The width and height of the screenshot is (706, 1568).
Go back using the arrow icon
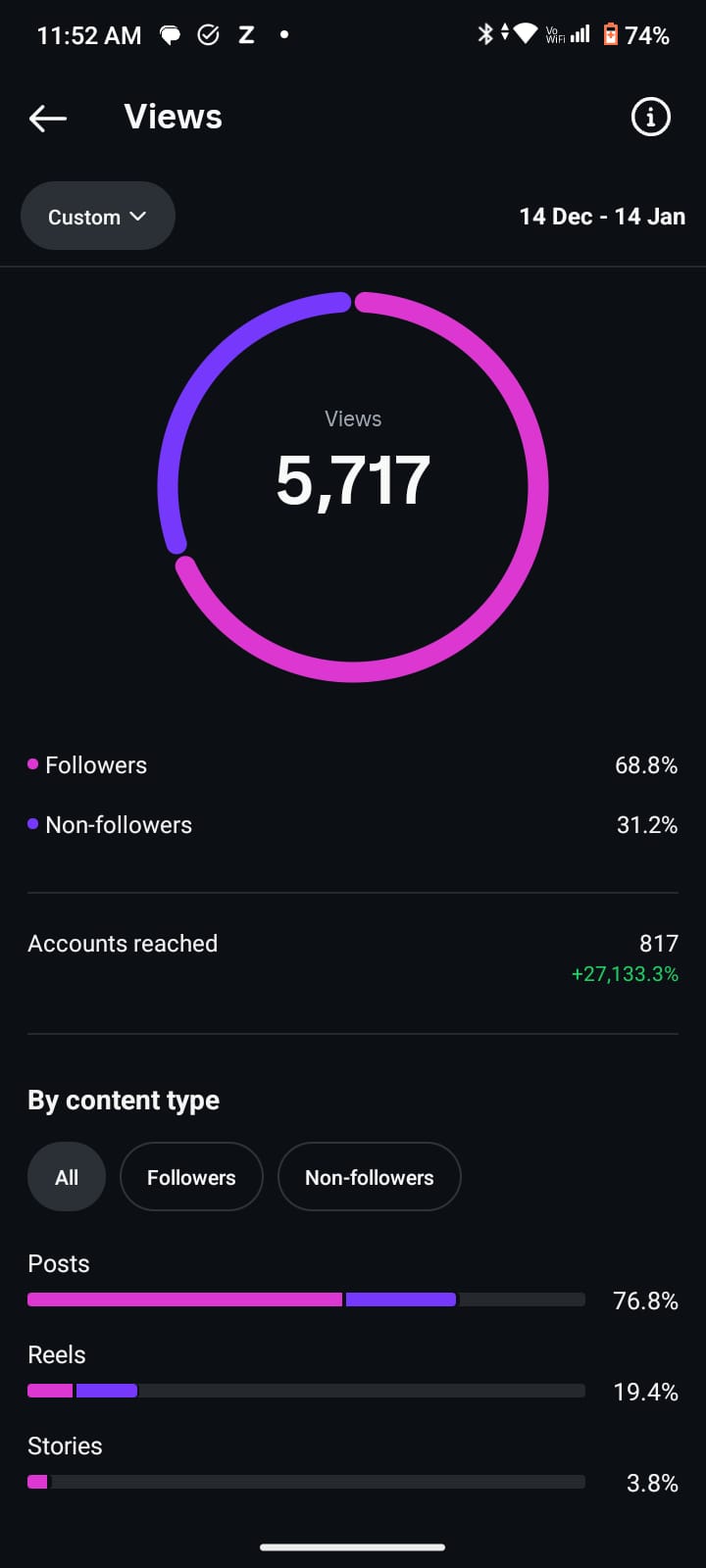[x=48, y=119]
